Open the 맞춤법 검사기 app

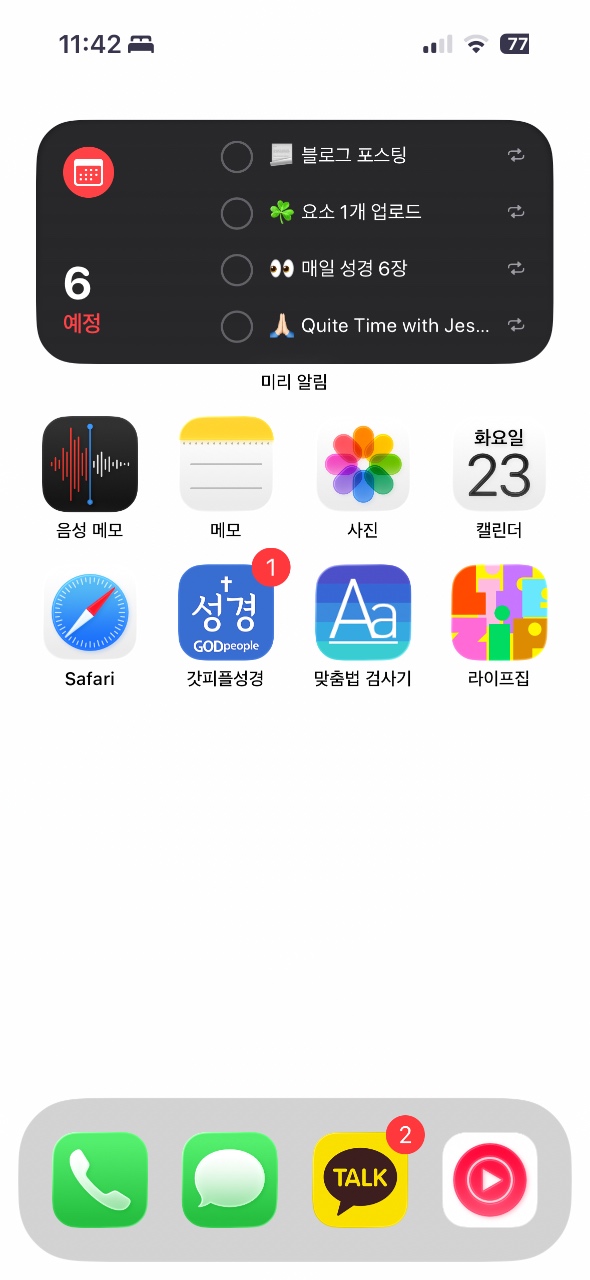[363, 613]
